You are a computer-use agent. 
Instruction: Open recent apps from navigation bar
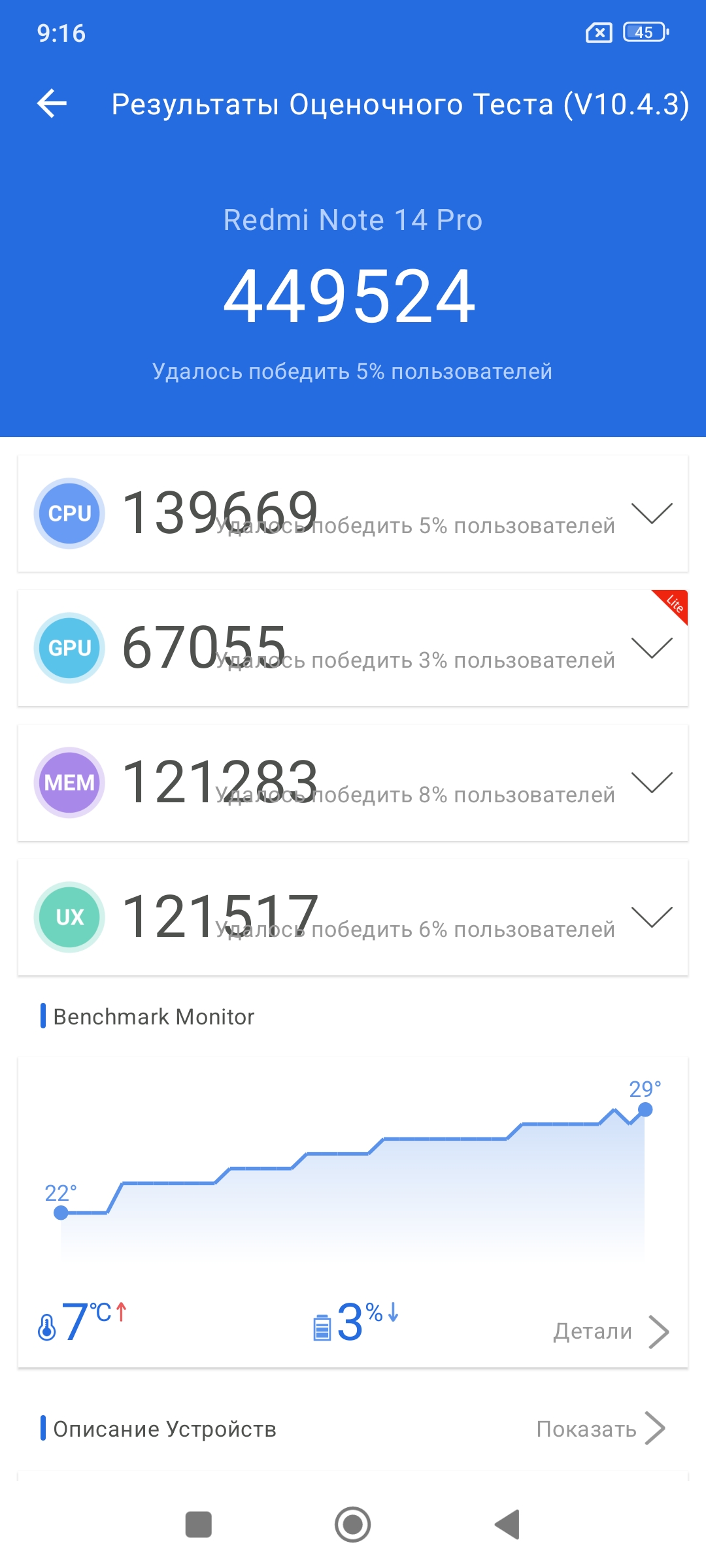tap(199, 1525)
